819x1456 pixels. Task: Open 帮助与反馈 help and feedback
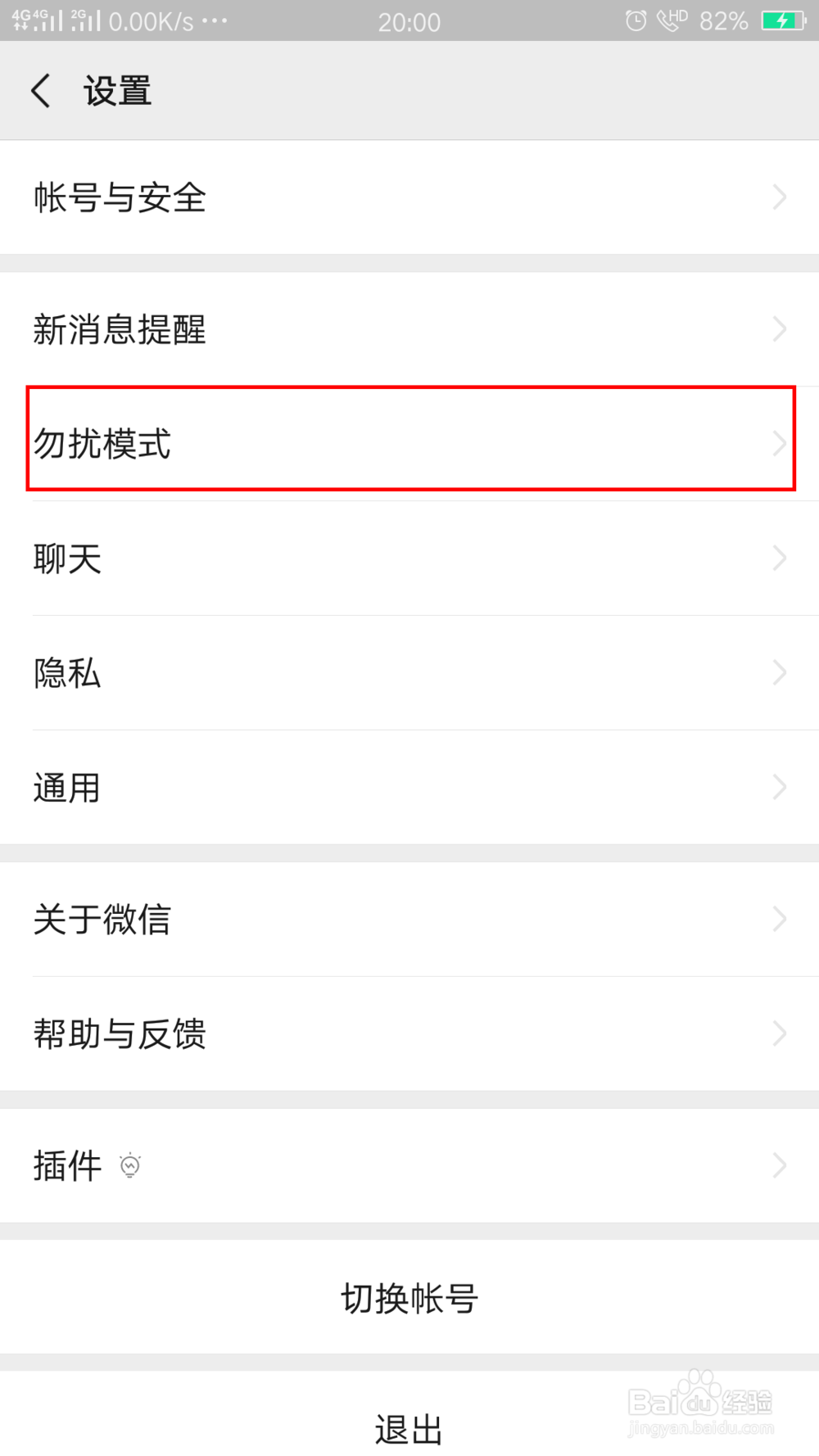click(409, 1033)
